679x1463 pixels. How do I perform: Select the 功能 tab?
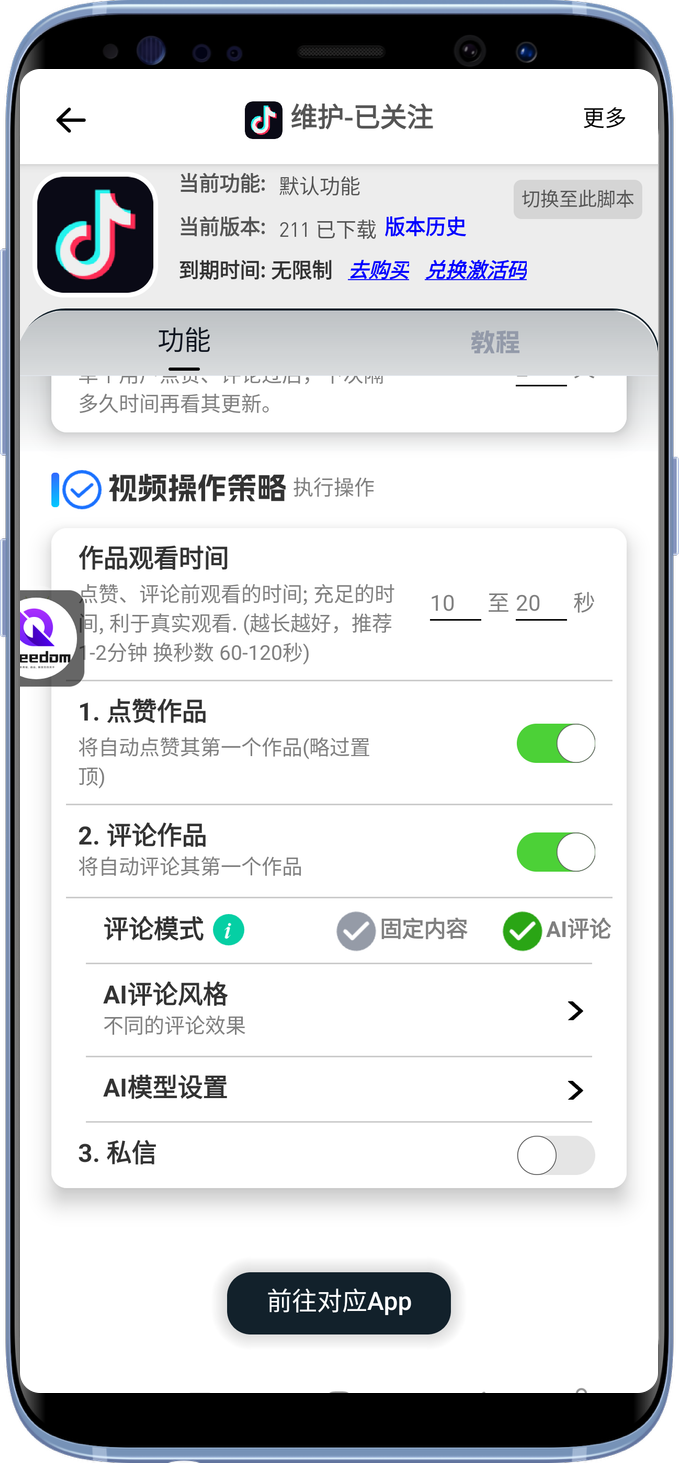click(x=184, y=341)
